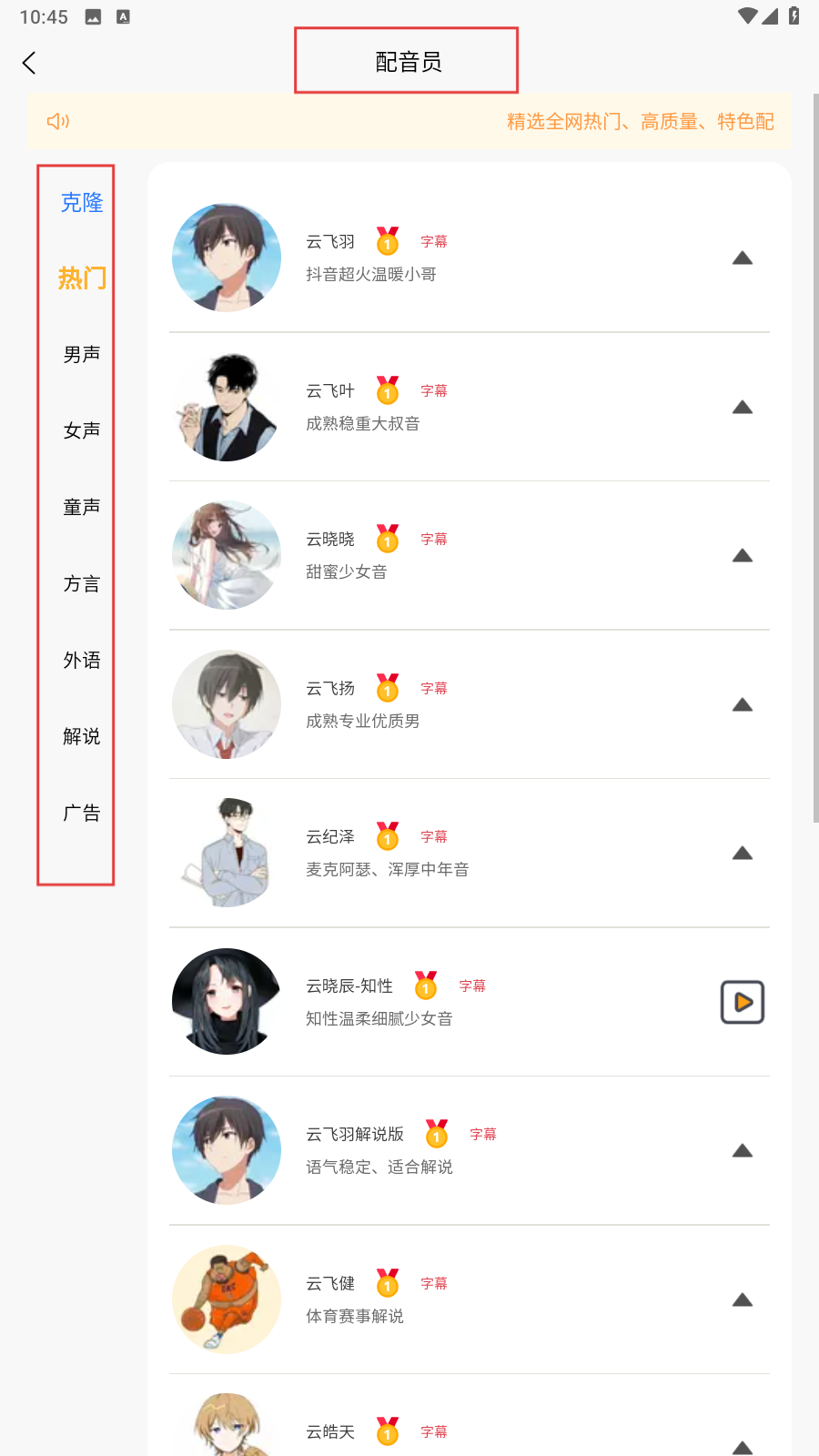Open the 外语 category
The image size is (819, 1456).
[82, 660]
